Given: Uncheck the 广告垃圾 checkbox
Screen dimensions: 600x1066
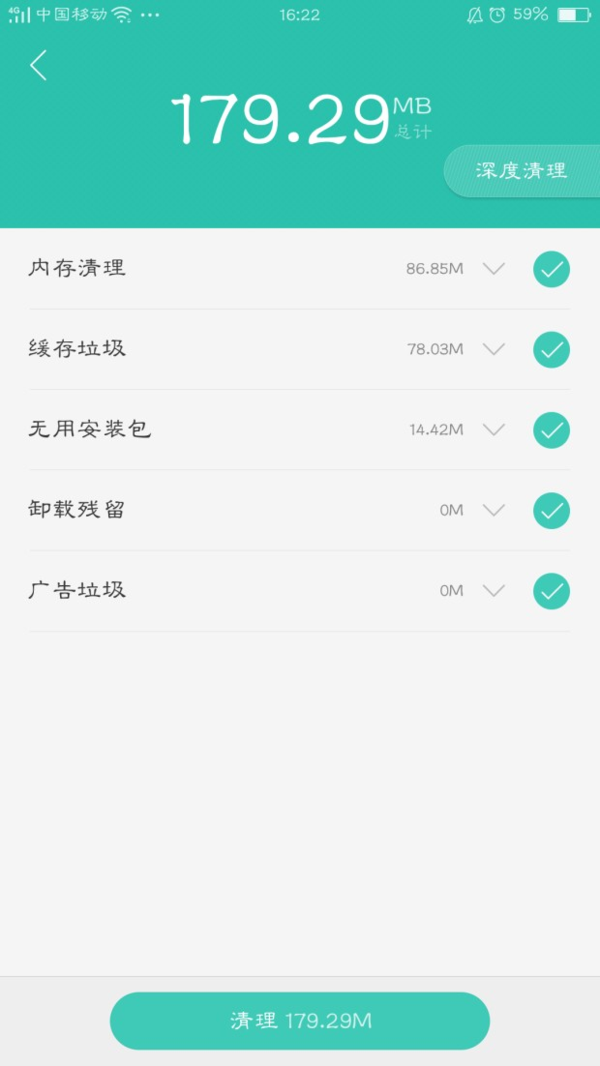Looking at the screenshot, I should coord(551,591).
